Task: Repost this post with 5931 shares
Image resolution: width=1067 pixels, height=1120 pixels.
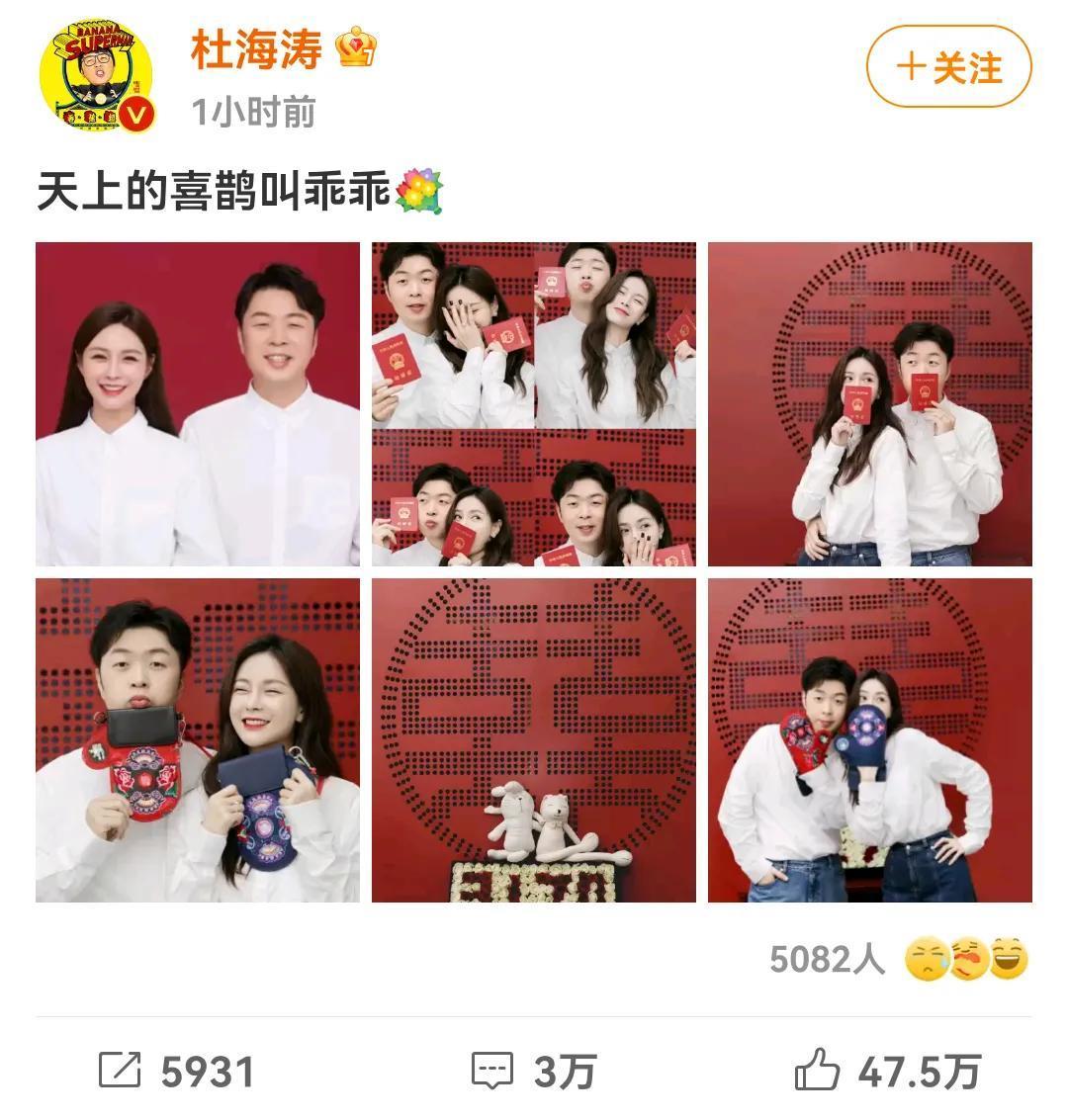Action: click(x=178, y=1072)
